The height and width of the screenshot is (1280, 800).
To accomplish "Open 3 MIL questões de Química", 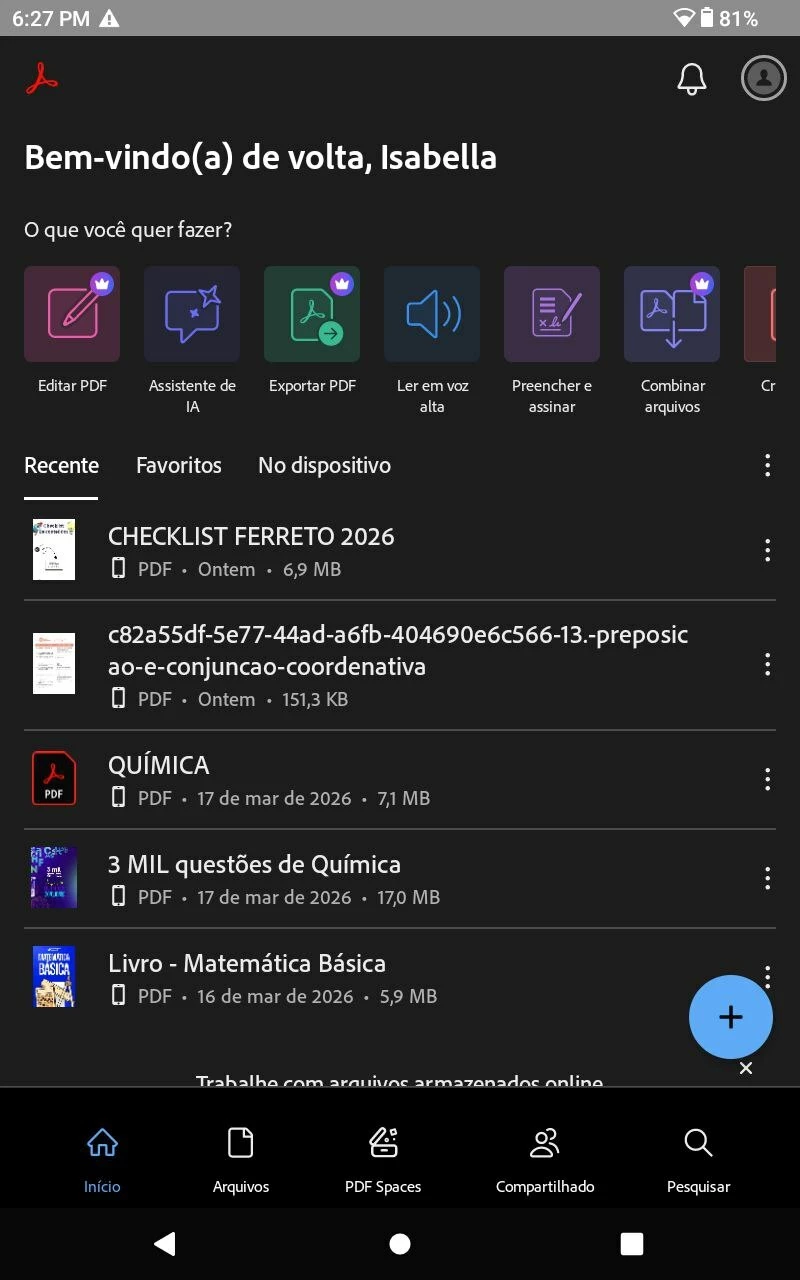I will (x=254, y=865).
